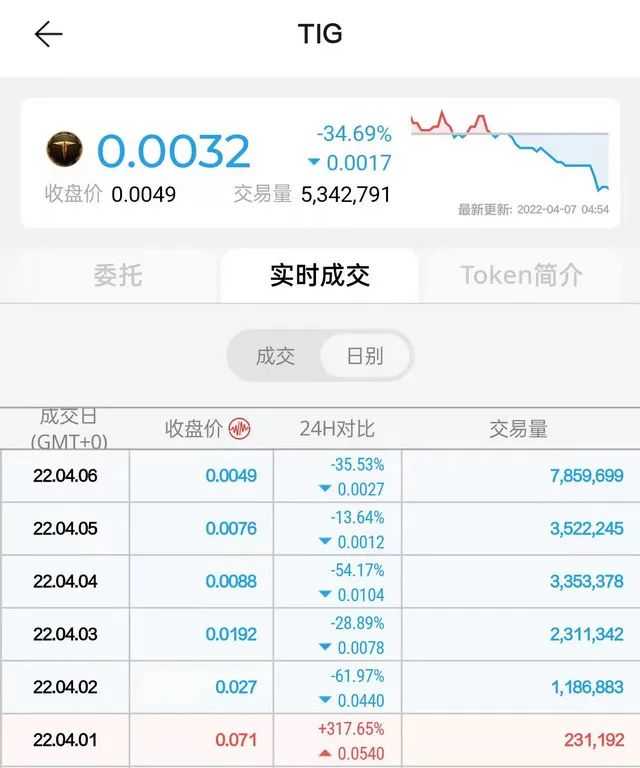Switch the segmented control to 成交
The image size is (640, 768).
click(x=275, y=356)
